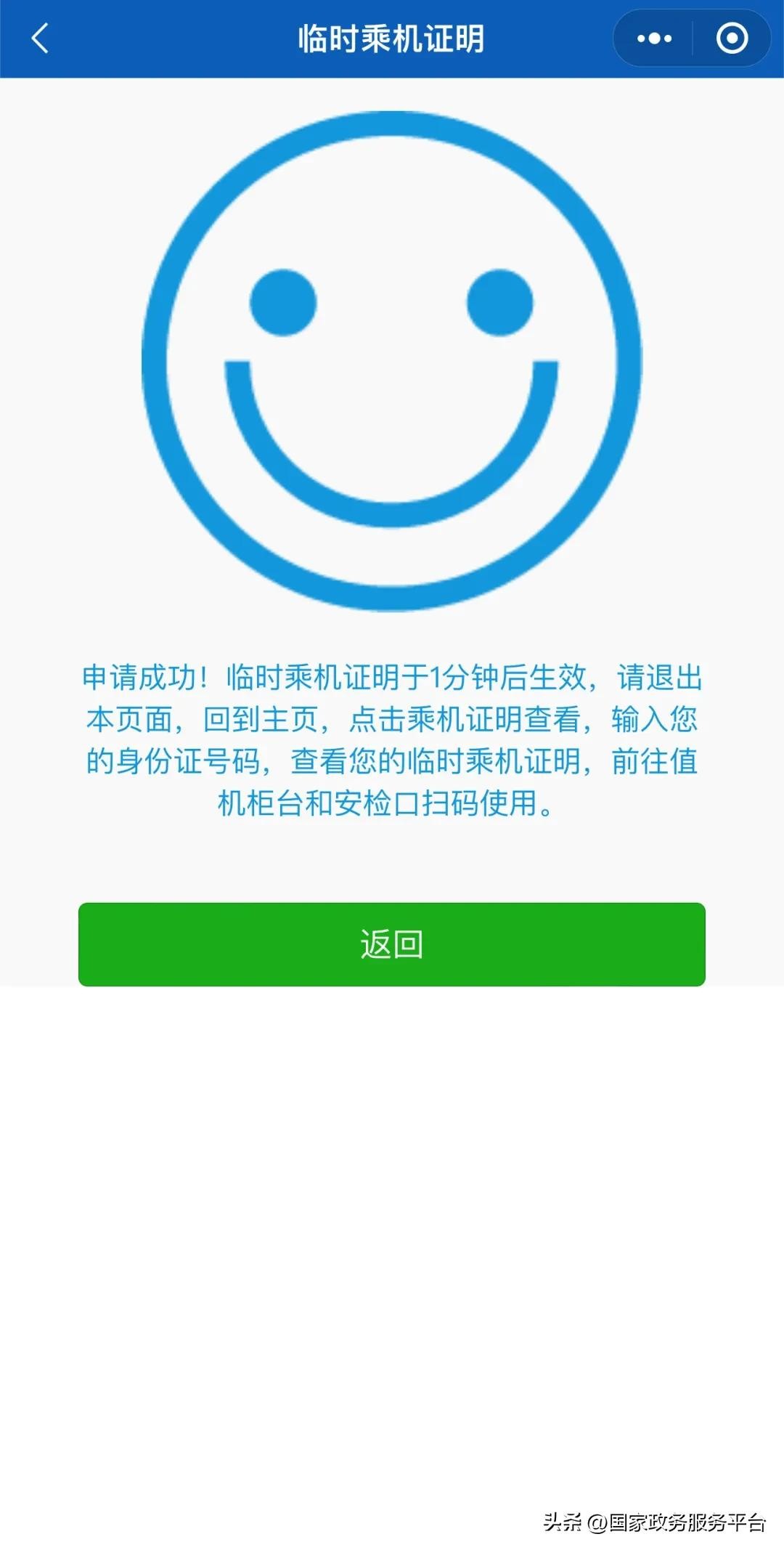Viewport: 784px width, 1550px height.
Task: Tap the green 返回 button
Action: coord(392,944)
